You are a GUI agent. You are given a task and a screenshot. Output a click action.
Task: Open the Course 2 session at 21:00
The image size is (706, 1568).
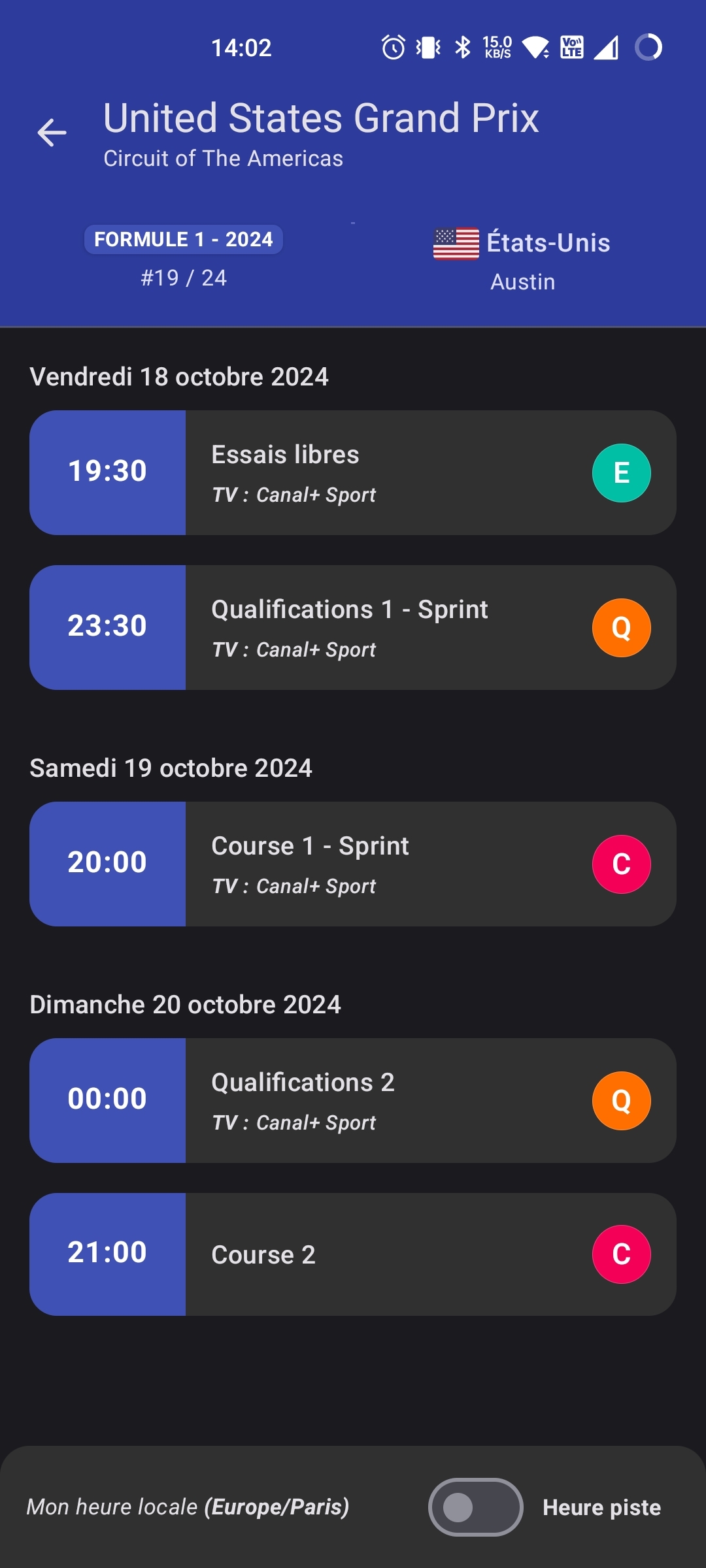click(x=353, y=1254)
